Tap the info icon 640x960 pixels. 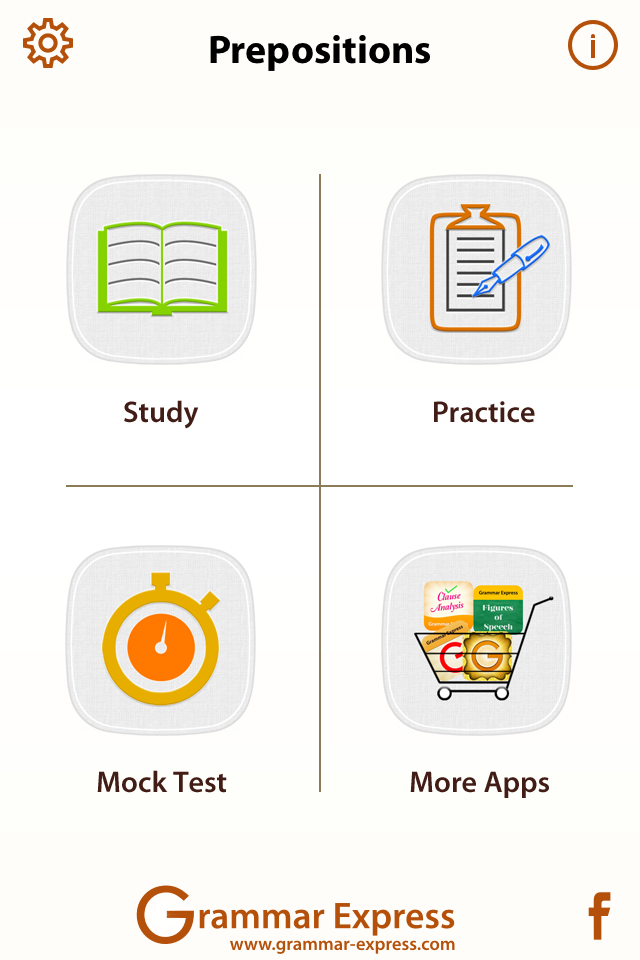point(593,45)
